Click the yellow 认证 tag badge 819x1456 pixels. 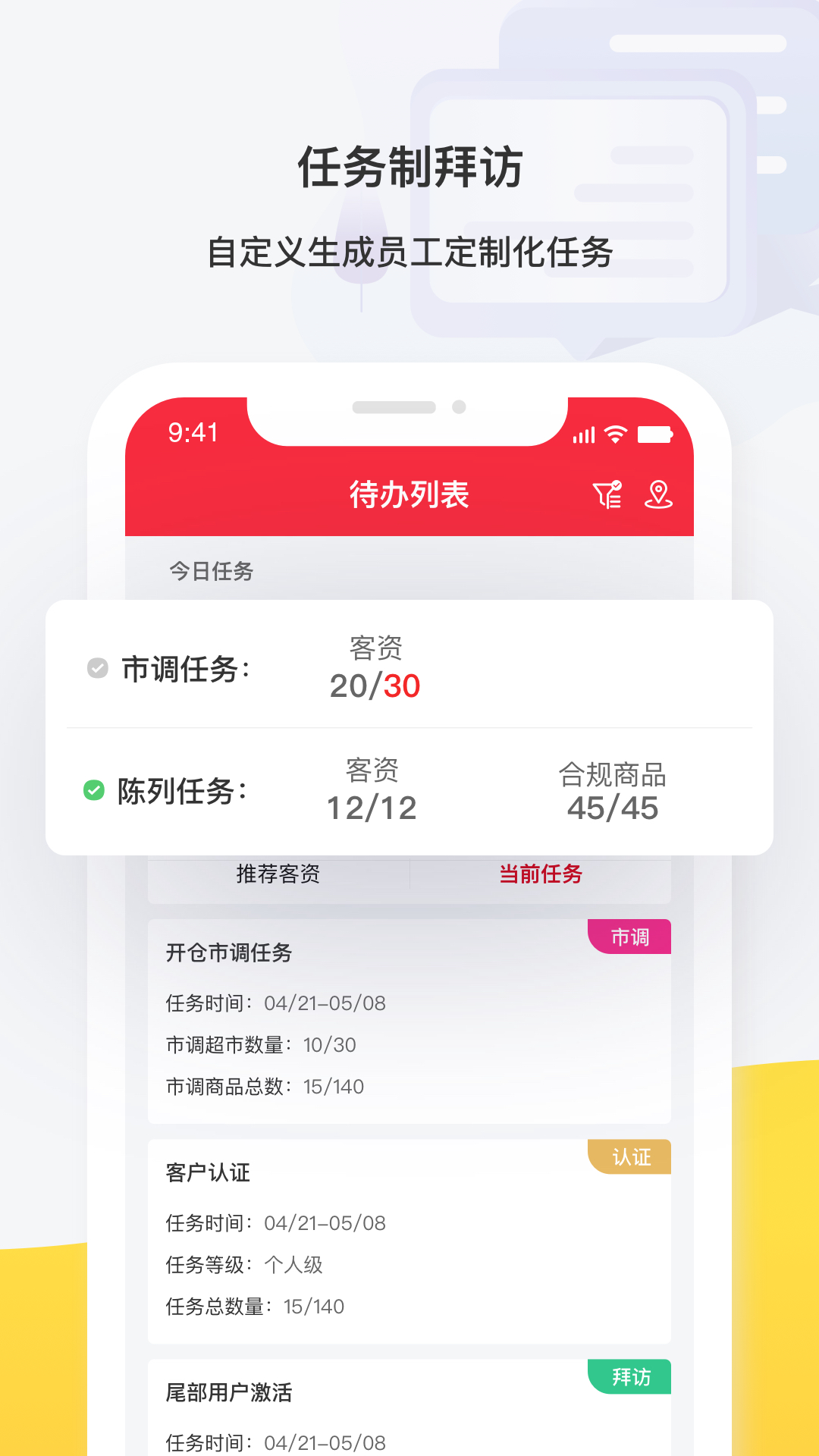click(x=630, y=1157)
